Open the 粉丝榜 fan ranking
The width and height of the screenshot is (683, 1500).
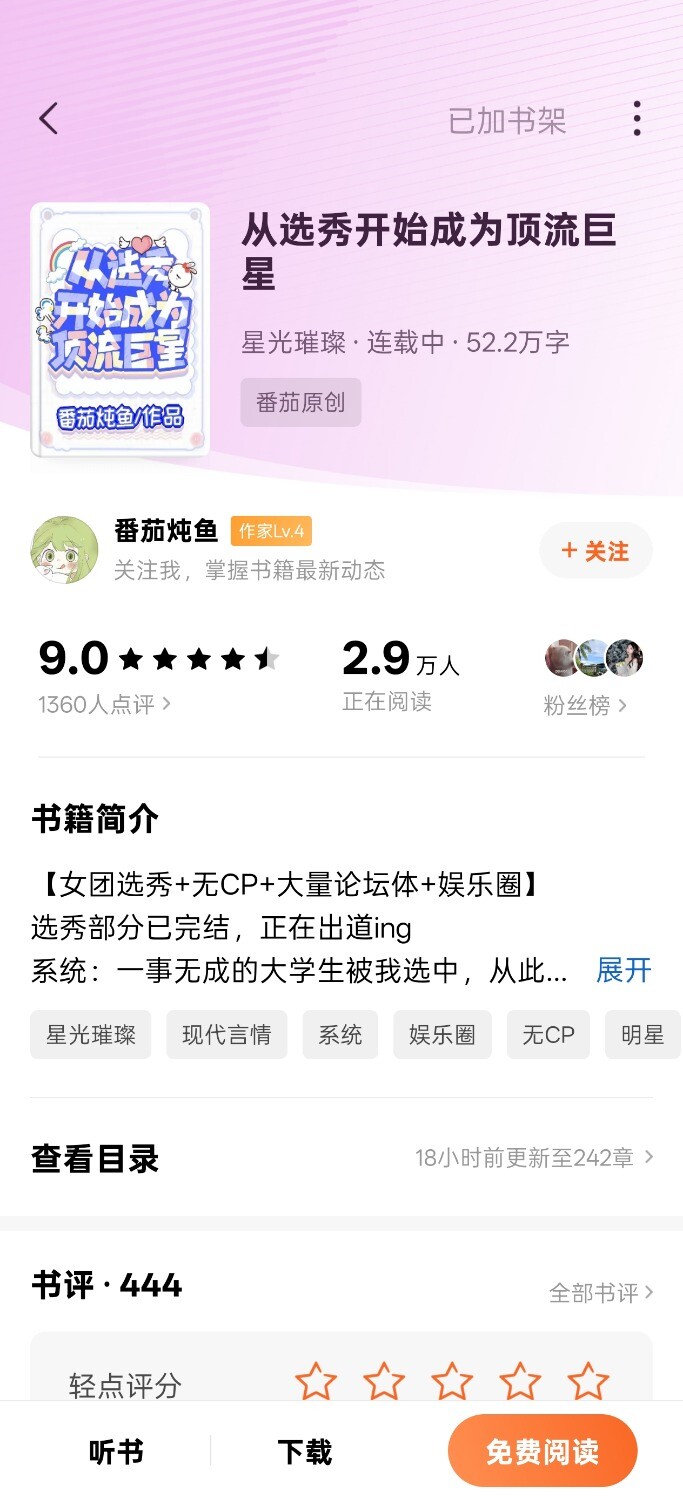coord(586,706)
